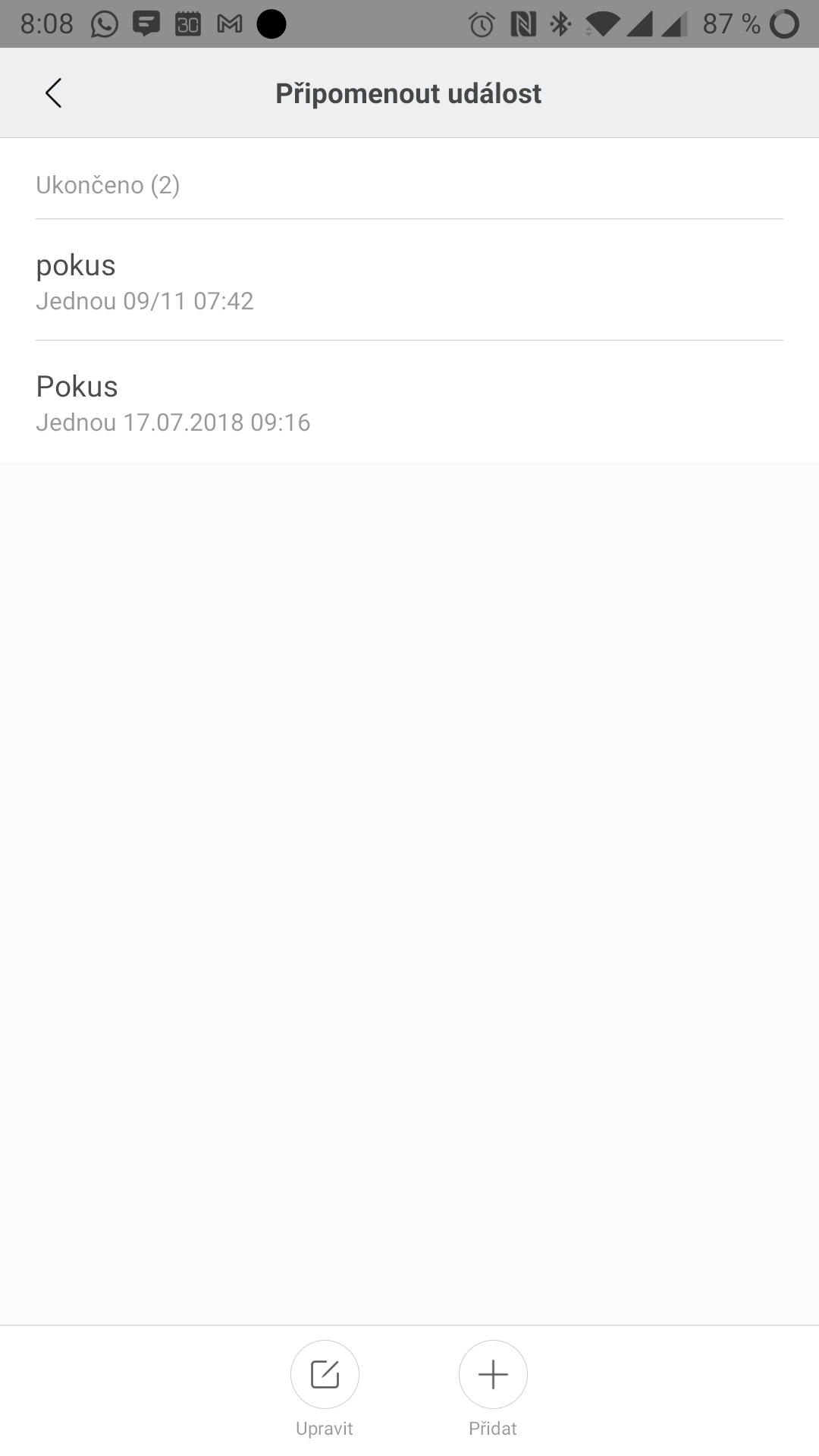This screenshot has height=1456, width=819.
Task: Go back from Připomenout událost
Action: coord(53,93)
